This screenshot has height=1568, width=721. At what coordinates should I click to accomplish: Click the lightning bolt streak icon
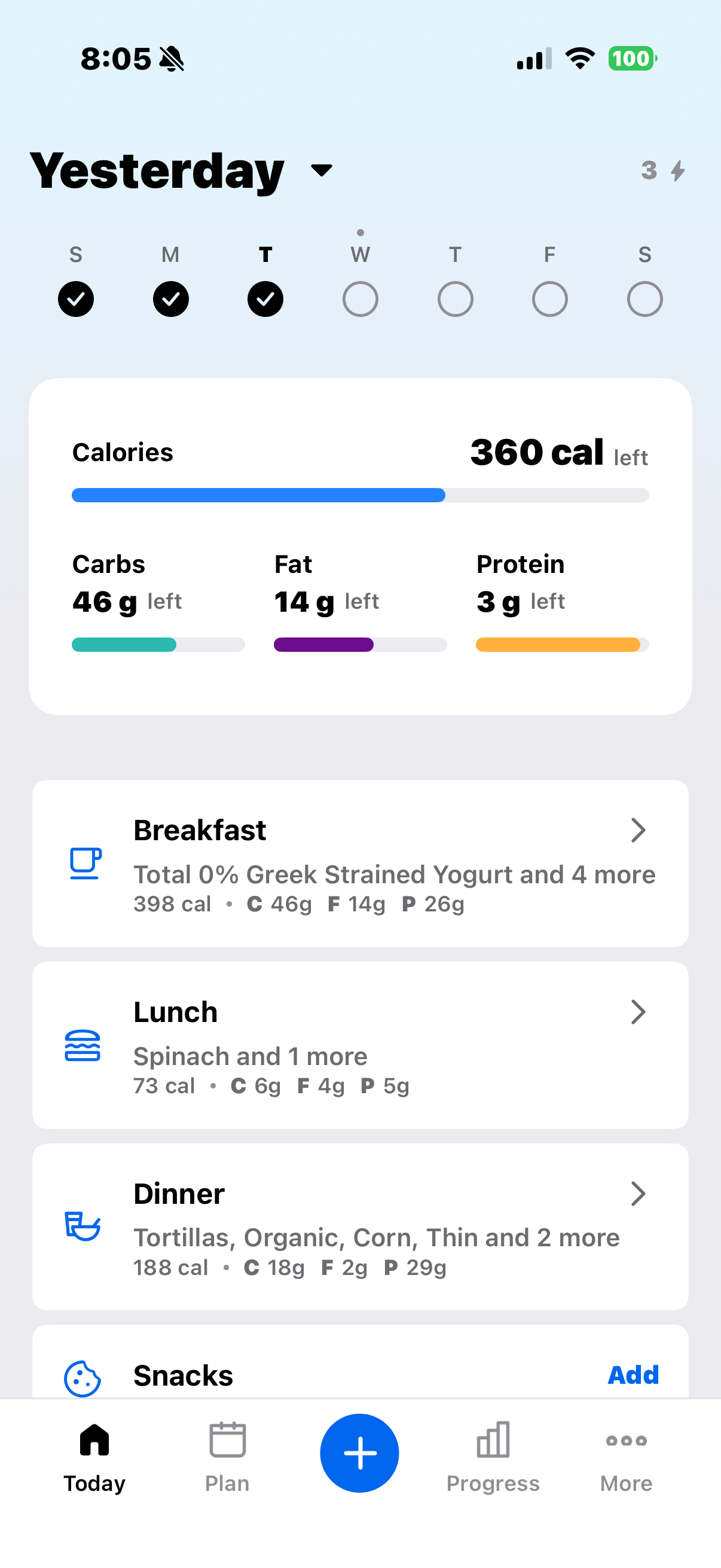(677, 171)
